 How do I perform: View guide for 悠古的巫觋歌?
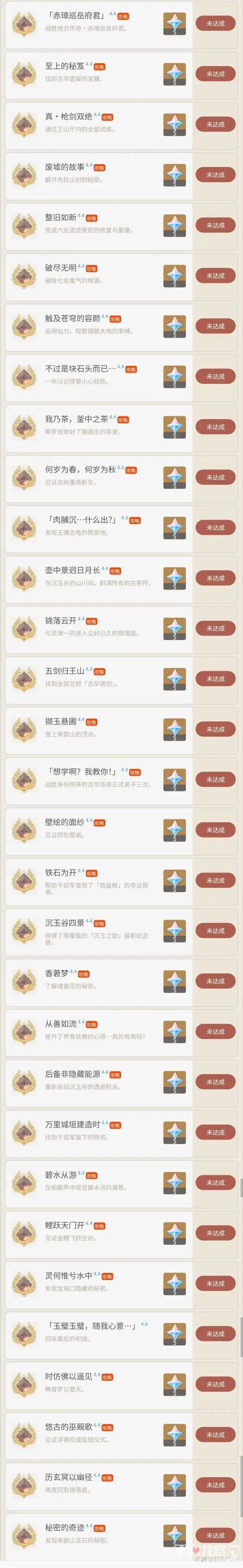tap(107, 1427)
